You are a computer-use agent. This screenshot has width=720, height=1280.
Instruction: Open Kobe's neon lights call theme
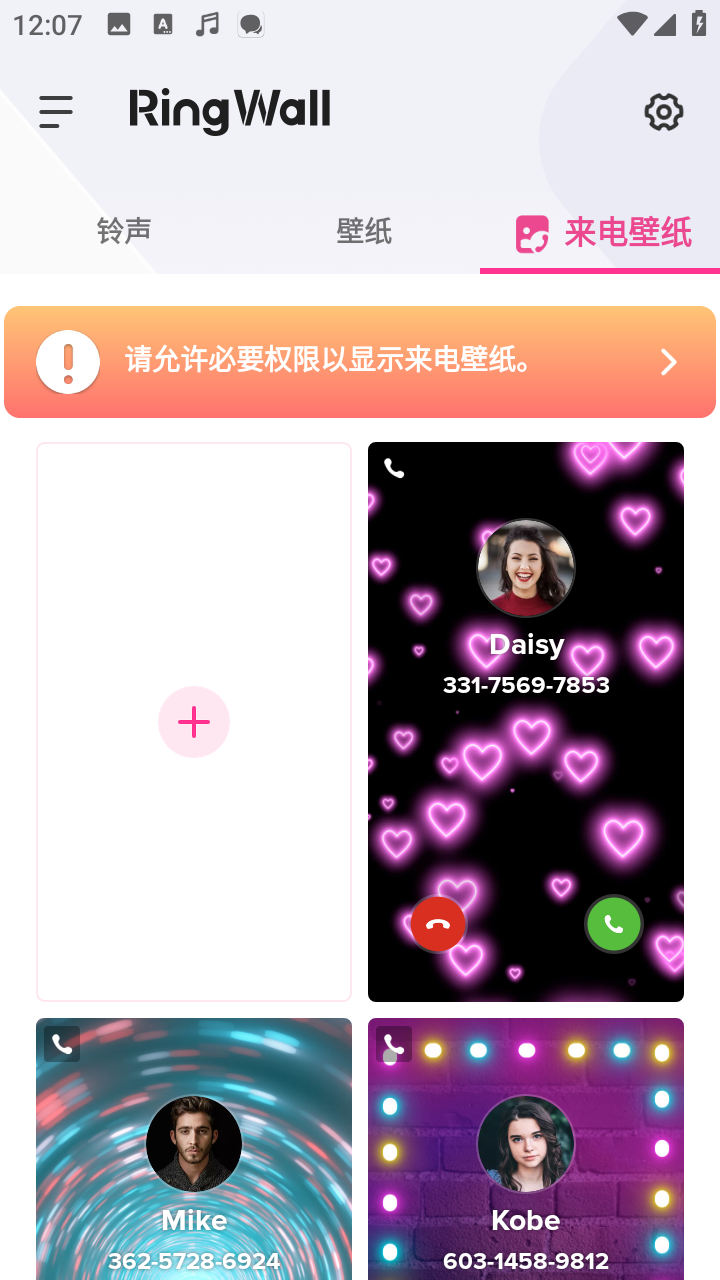[x=526, y=1150]
